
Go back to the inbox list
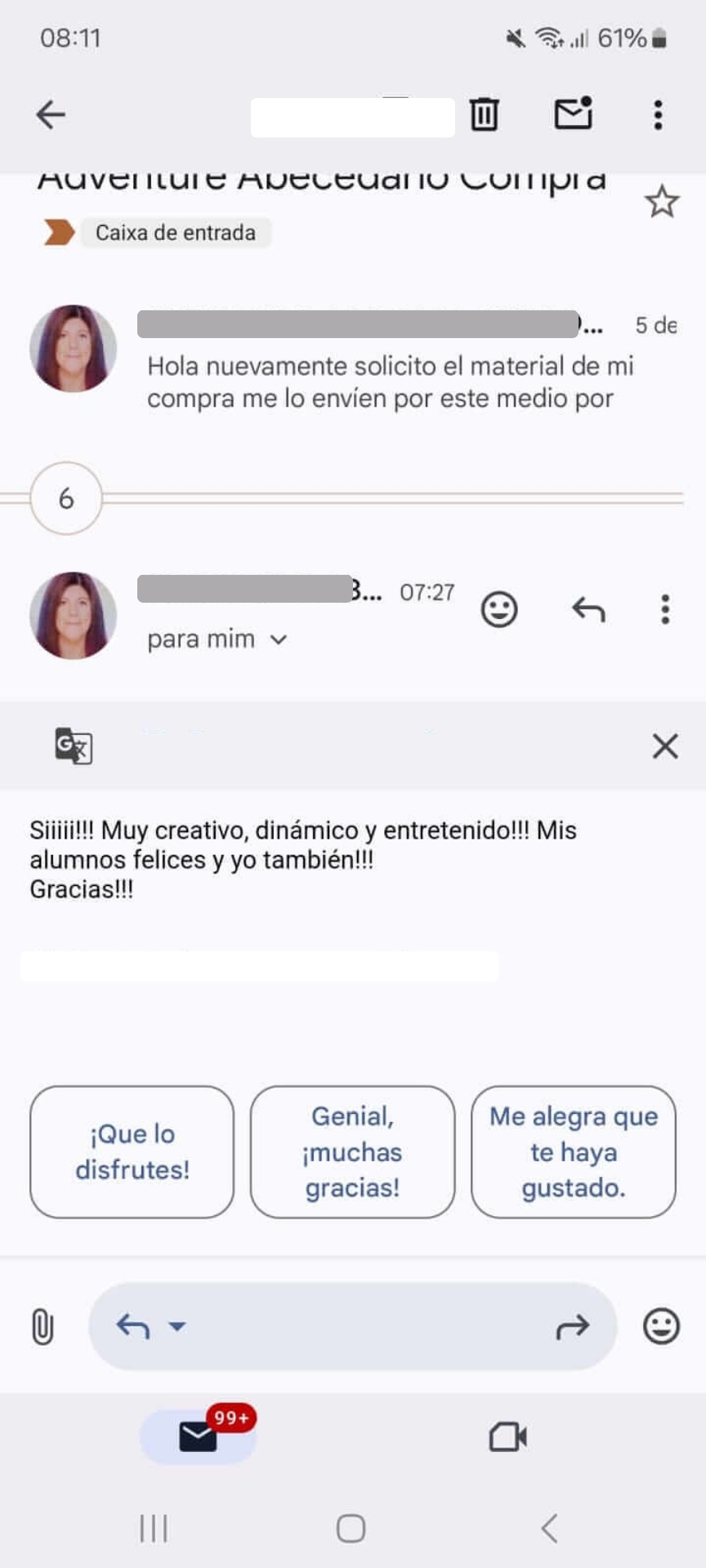51,114
